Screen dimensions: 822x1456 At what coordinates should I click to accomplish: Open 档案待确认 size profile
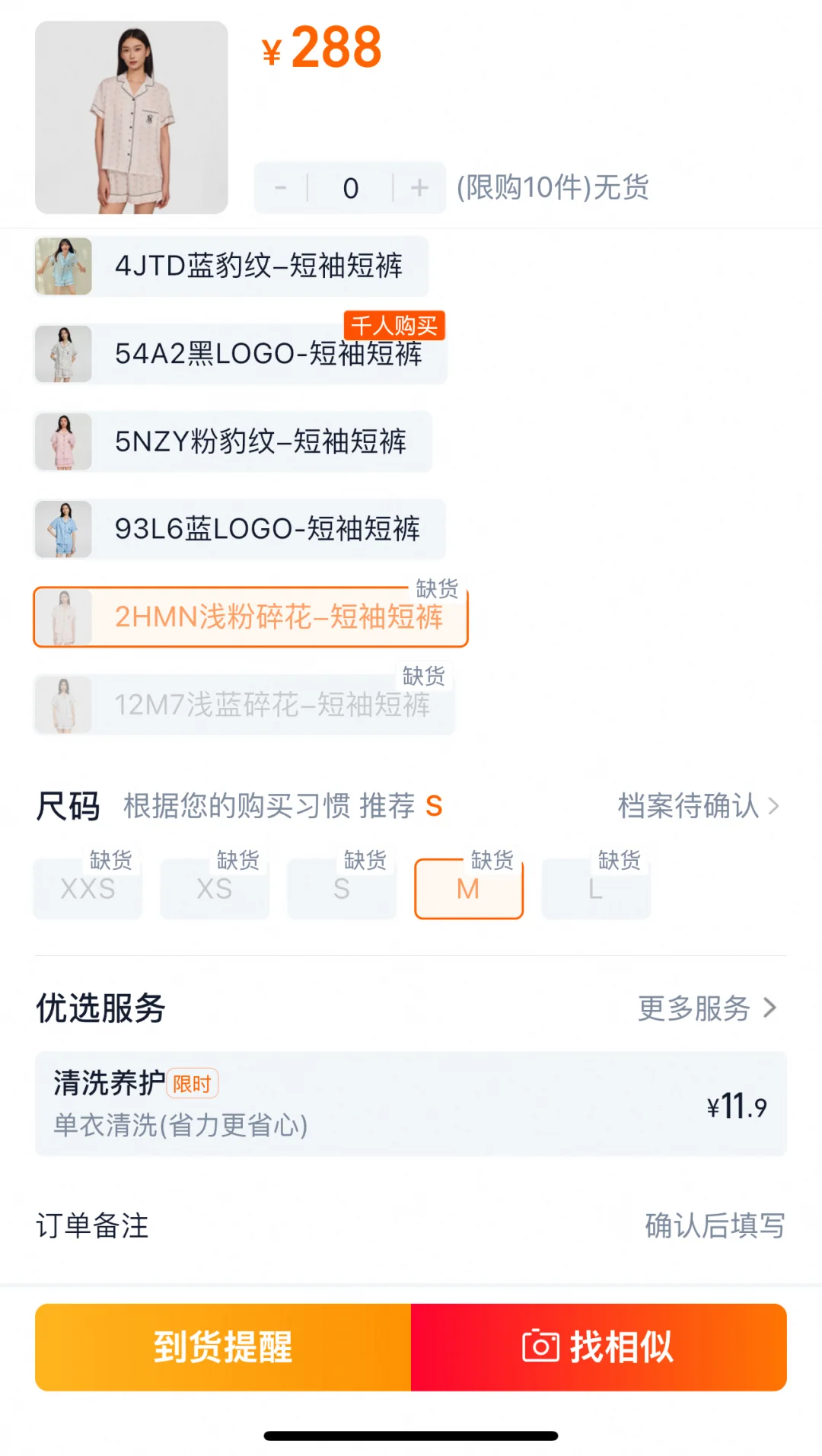tap(698, 806)
